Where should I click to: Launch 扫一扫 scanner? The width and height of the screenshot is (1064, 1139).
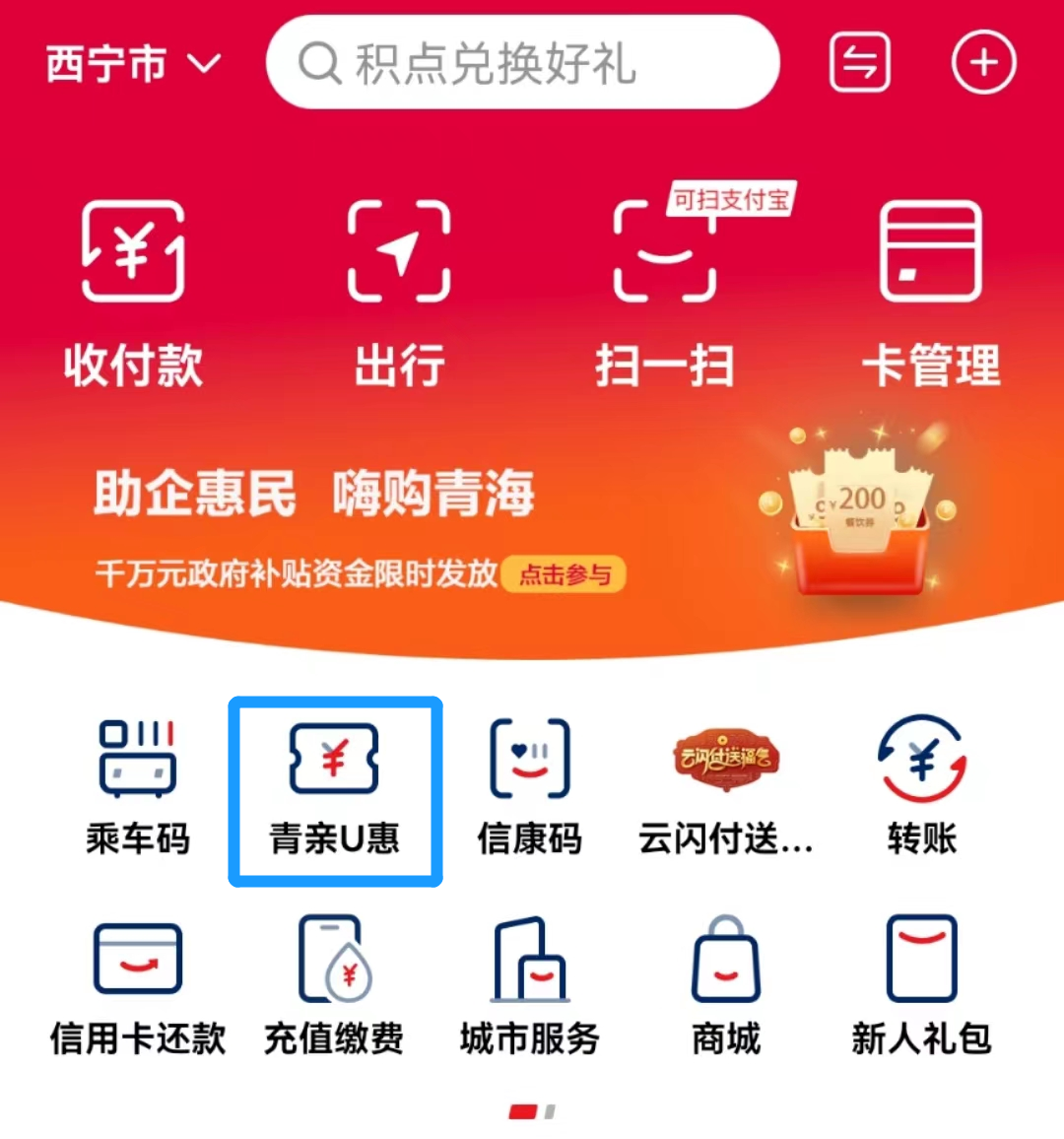click(x=664, y=291)
